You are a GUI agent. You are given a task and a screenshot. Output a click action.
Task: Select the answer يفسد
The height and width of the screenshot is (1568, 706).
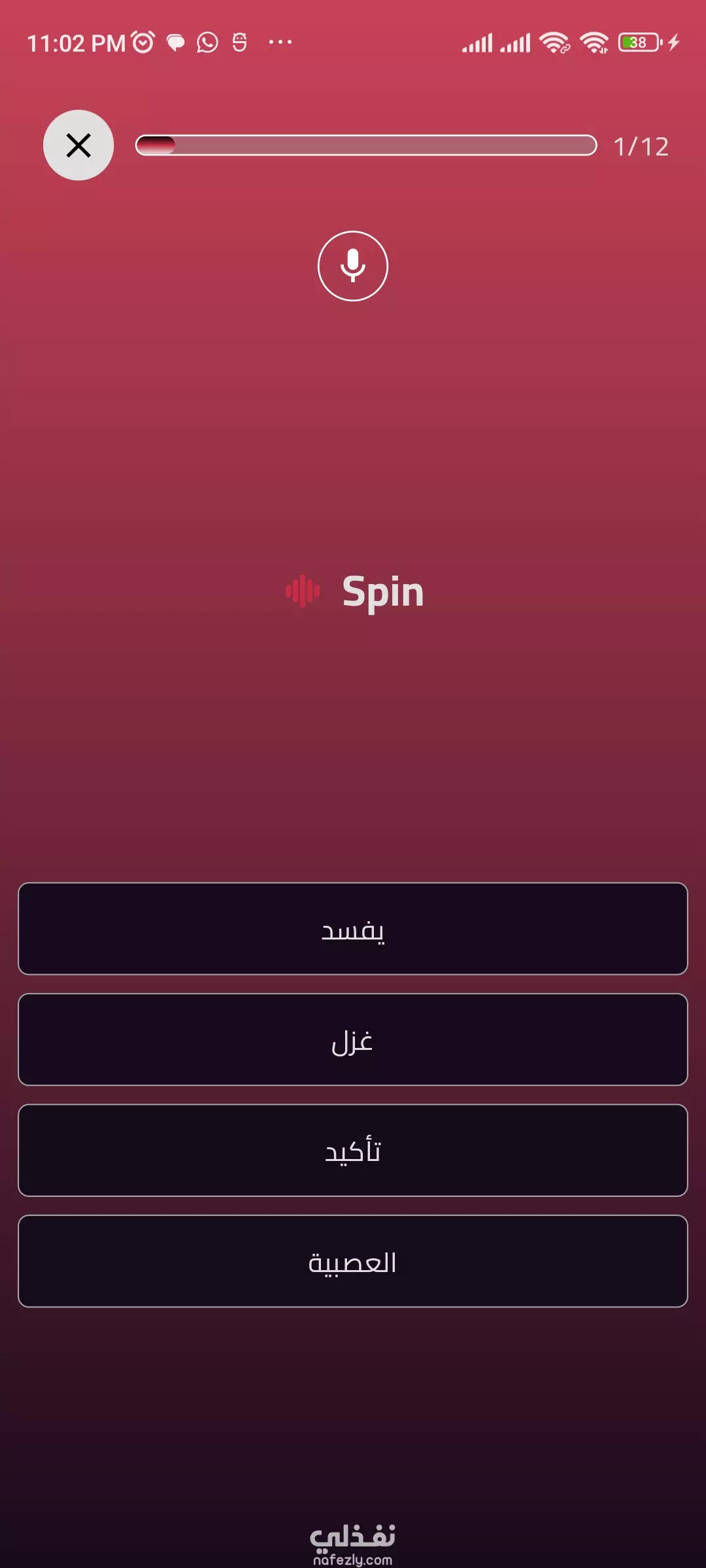pyautogui.click(x=353, y=928)
